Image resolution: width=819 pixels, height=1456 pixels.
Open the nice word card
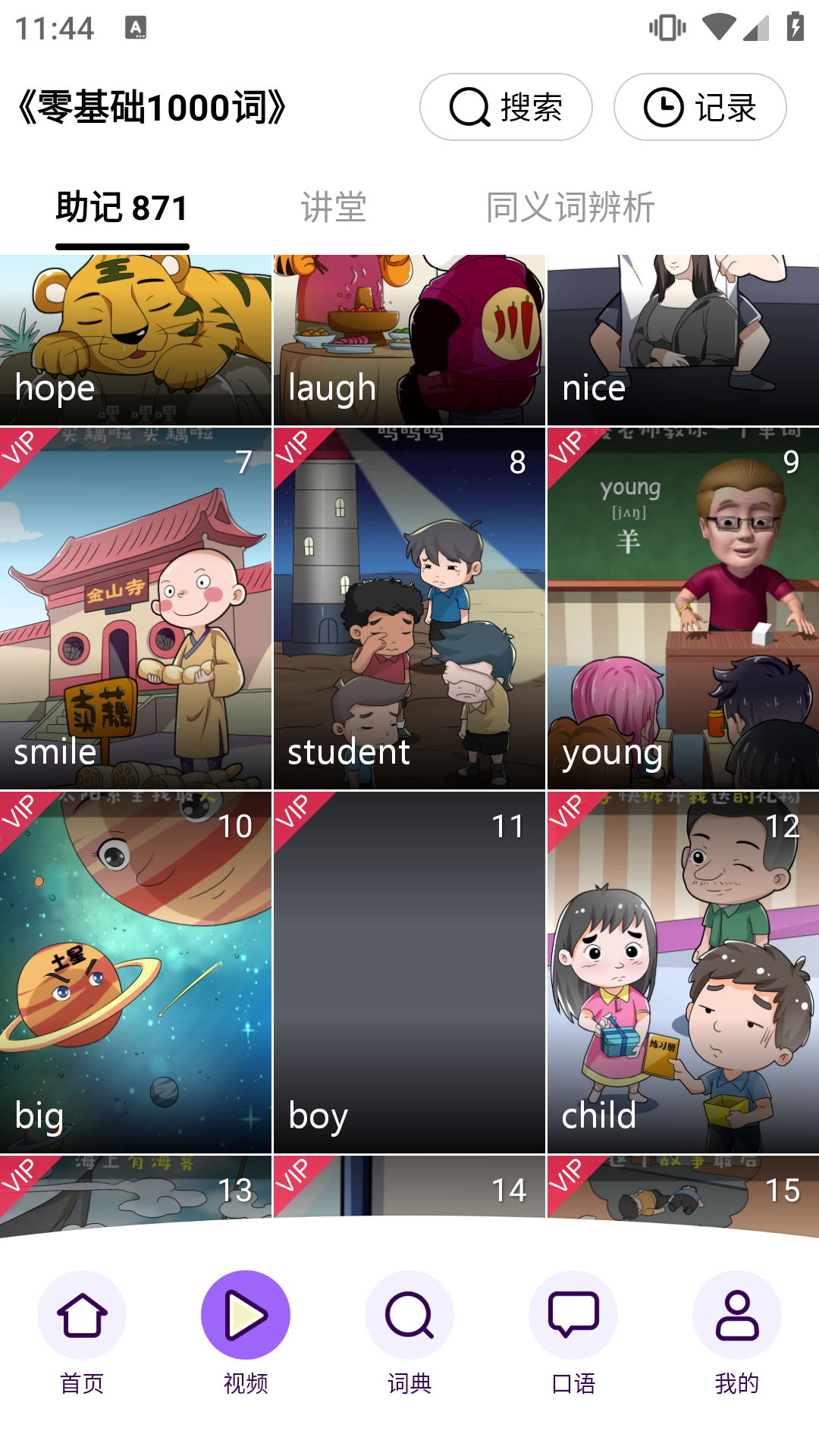[682, 340]
